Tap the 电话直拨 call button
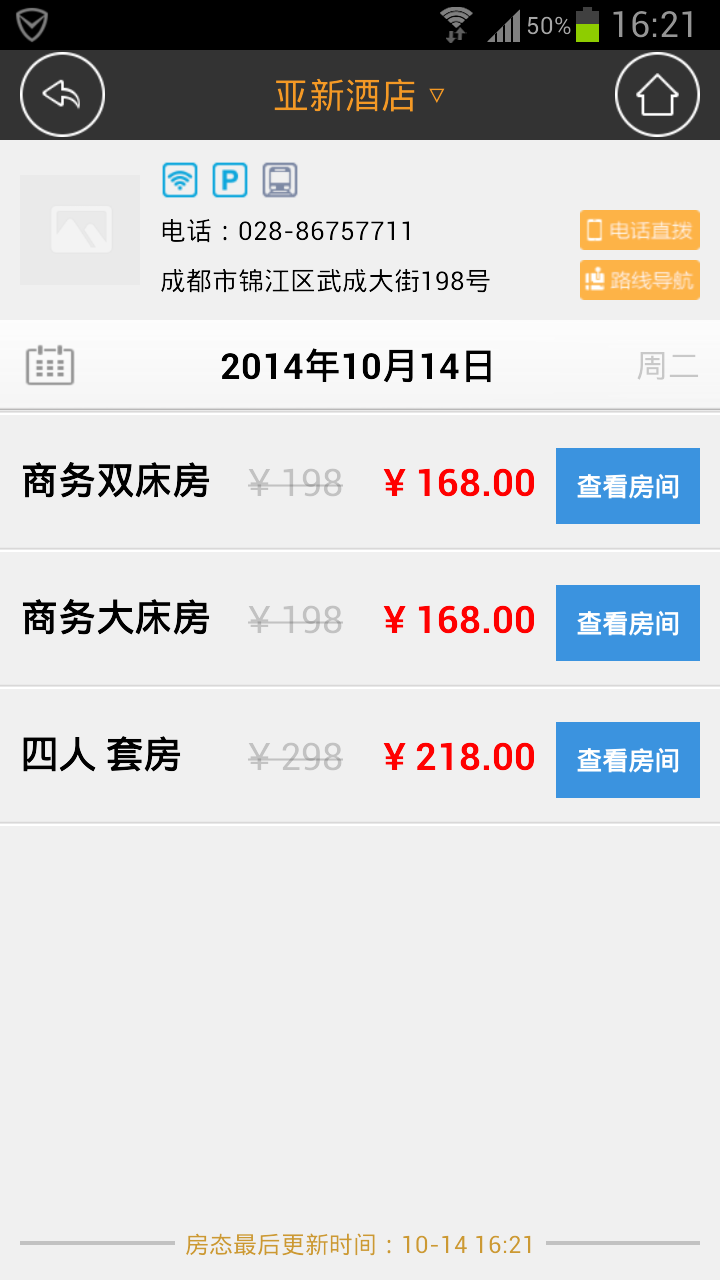This screenshot has height=1280, width=720. [x=640, y=230]
